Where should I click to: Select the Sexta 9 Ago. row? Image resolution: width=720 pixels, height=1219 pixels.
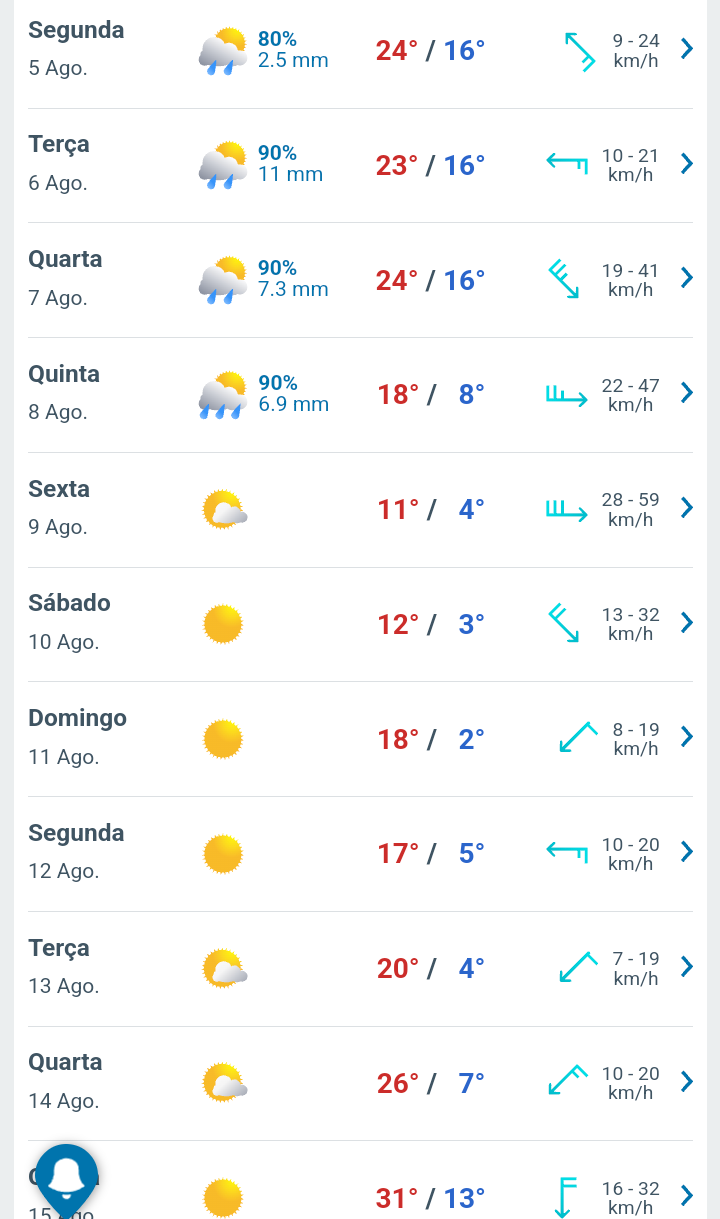point(360,510)
